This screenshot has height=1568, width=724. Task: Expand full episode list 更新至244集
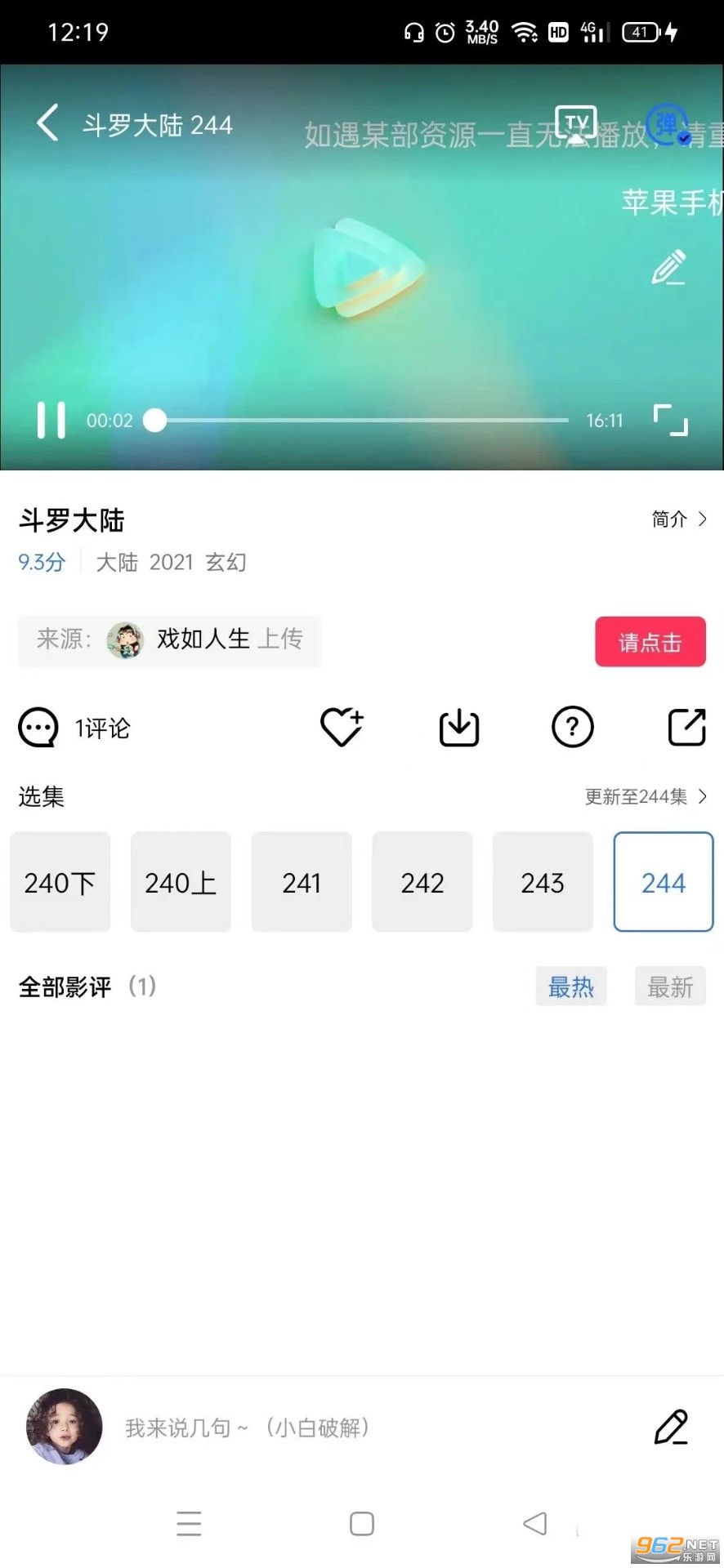646,797
